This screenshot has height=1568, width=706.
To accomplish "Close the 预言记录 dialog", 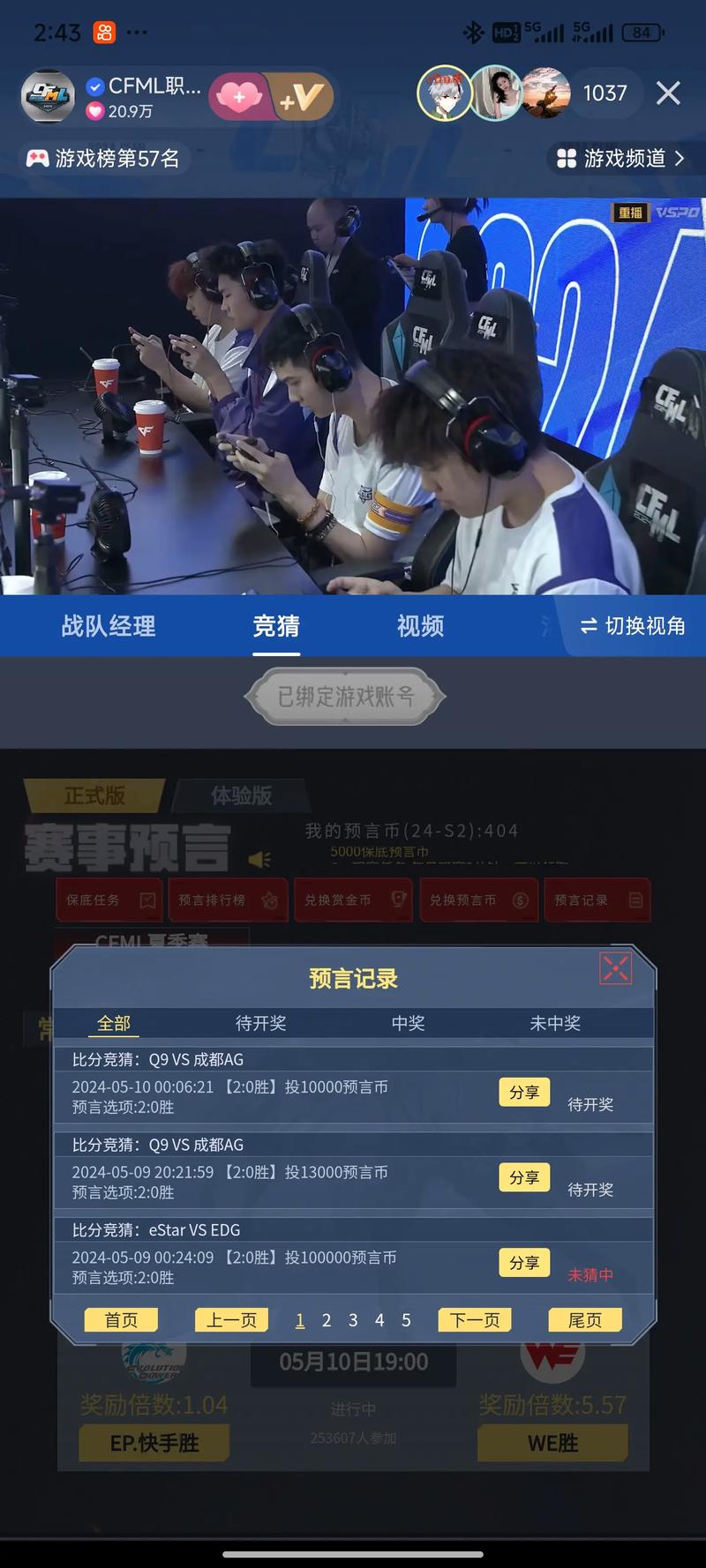I will tap(615, 968).
